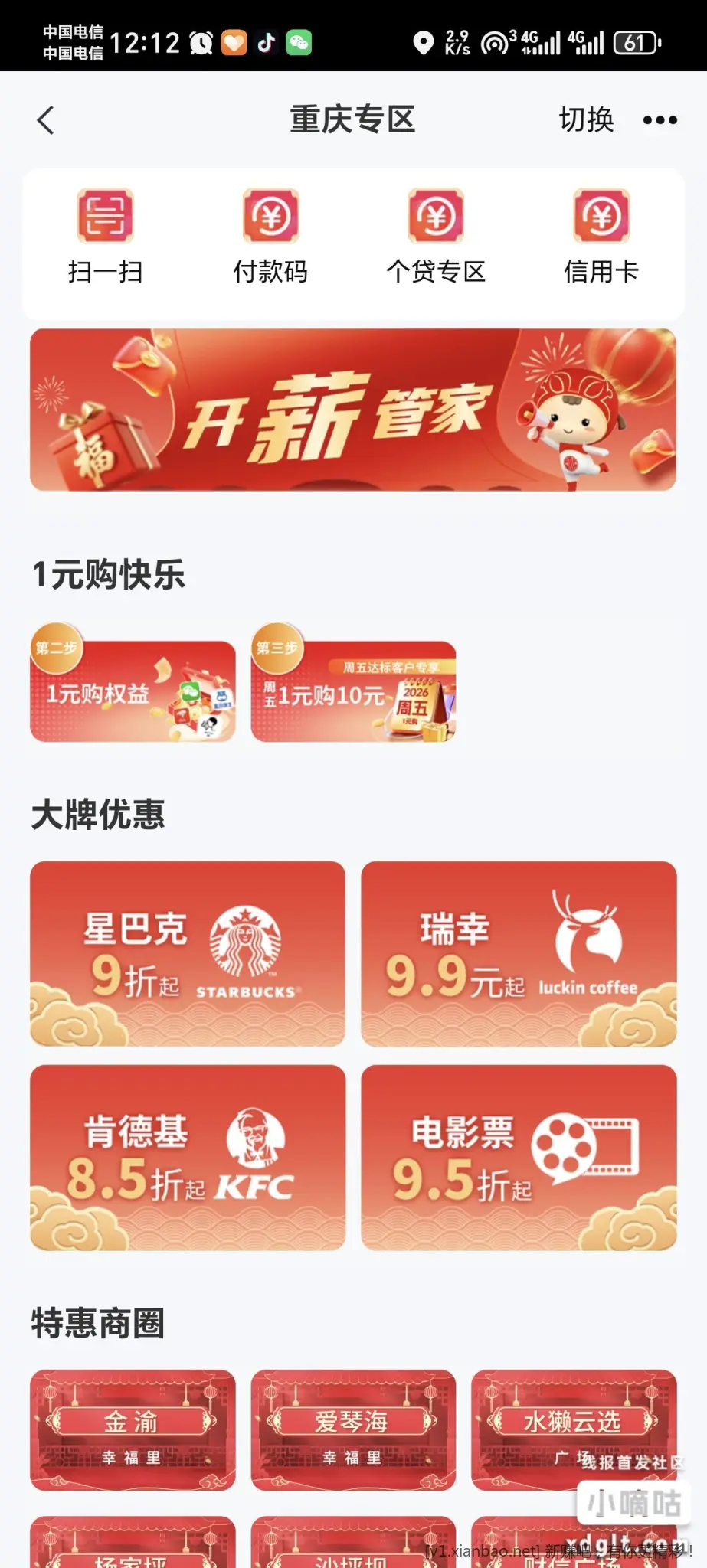Open the 开薪管家 banner
The height and width of the screenshot is (1568, 707).
point(353,410)
